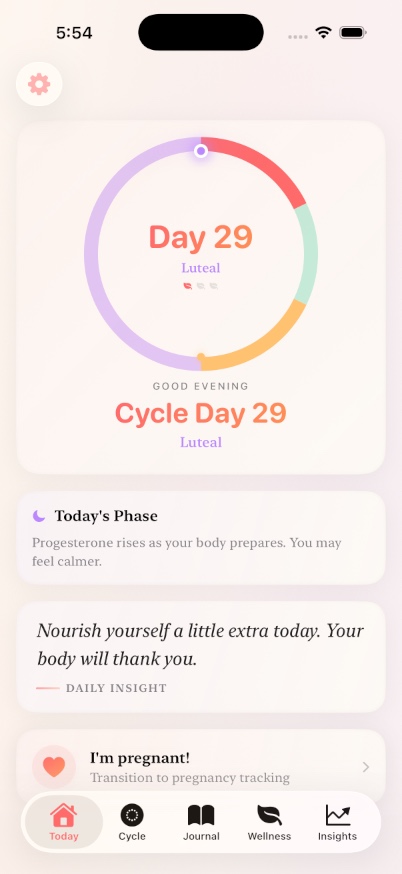The image size is (402, 874).
Task: Open the settings gear icon
Action: click(39, 84)
